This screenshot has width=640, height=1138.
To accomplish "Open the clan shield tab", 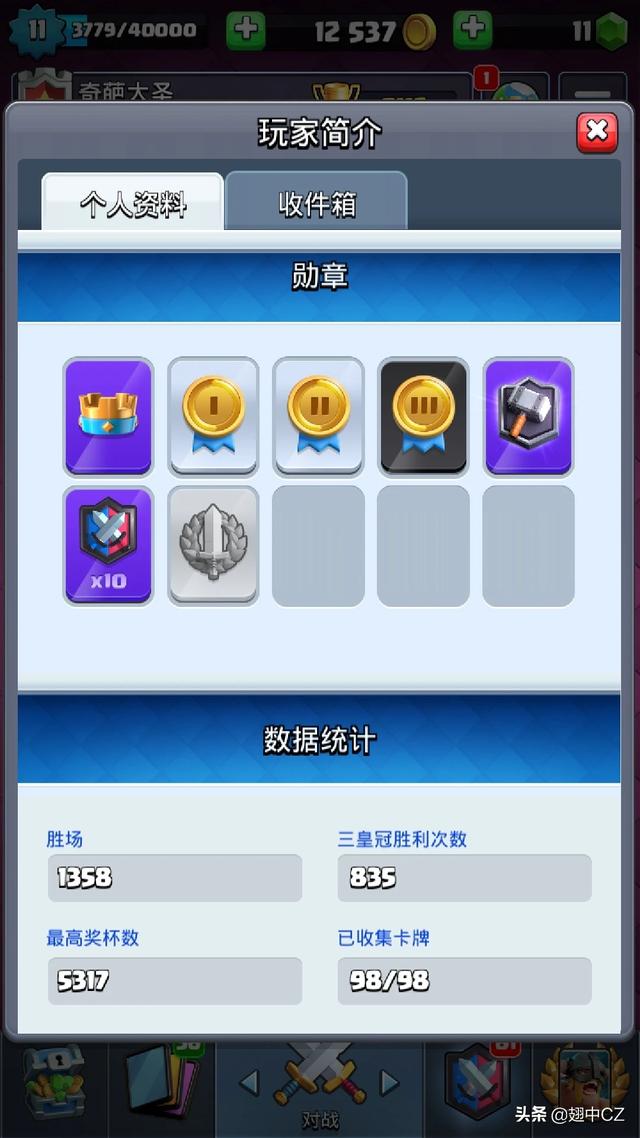I will pos(477,1085).
